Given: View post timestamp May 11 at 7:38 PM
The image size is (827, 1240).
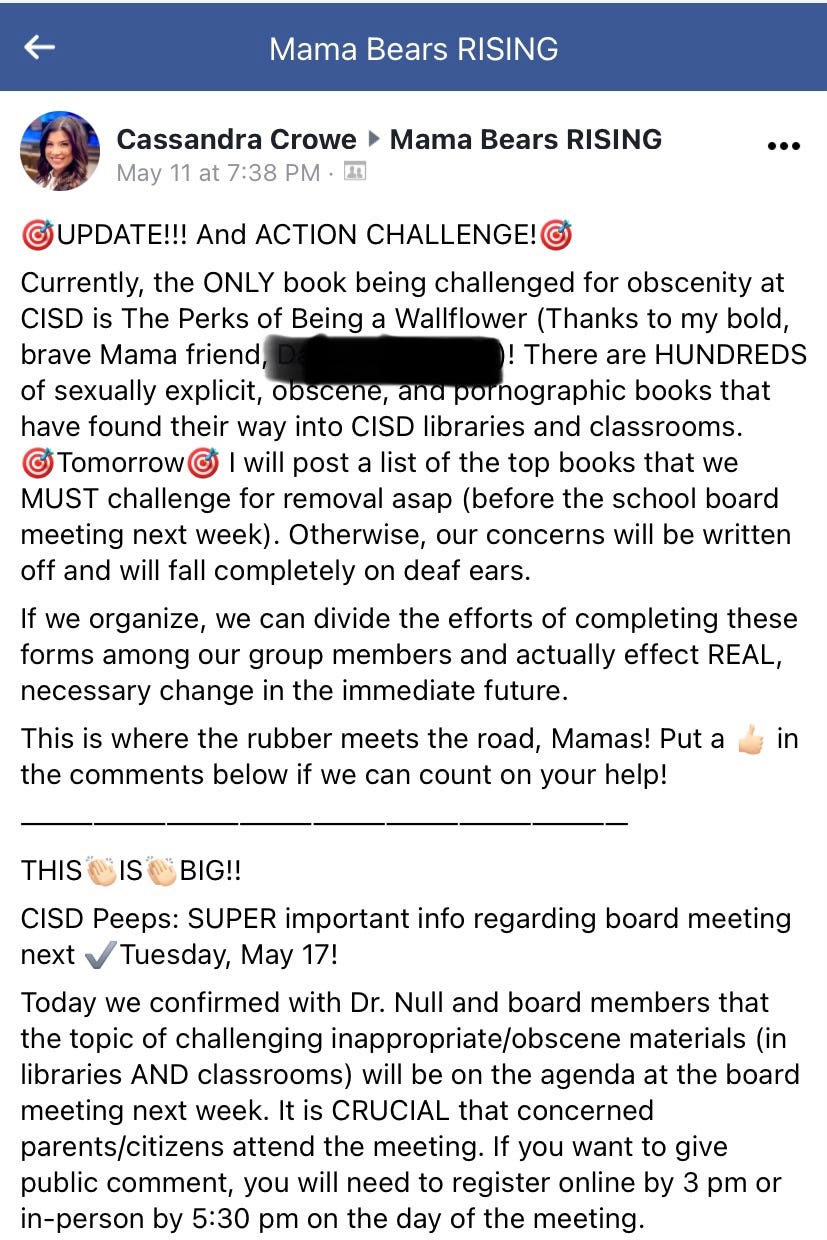Looking at the screenshot, I should (218, 173).
